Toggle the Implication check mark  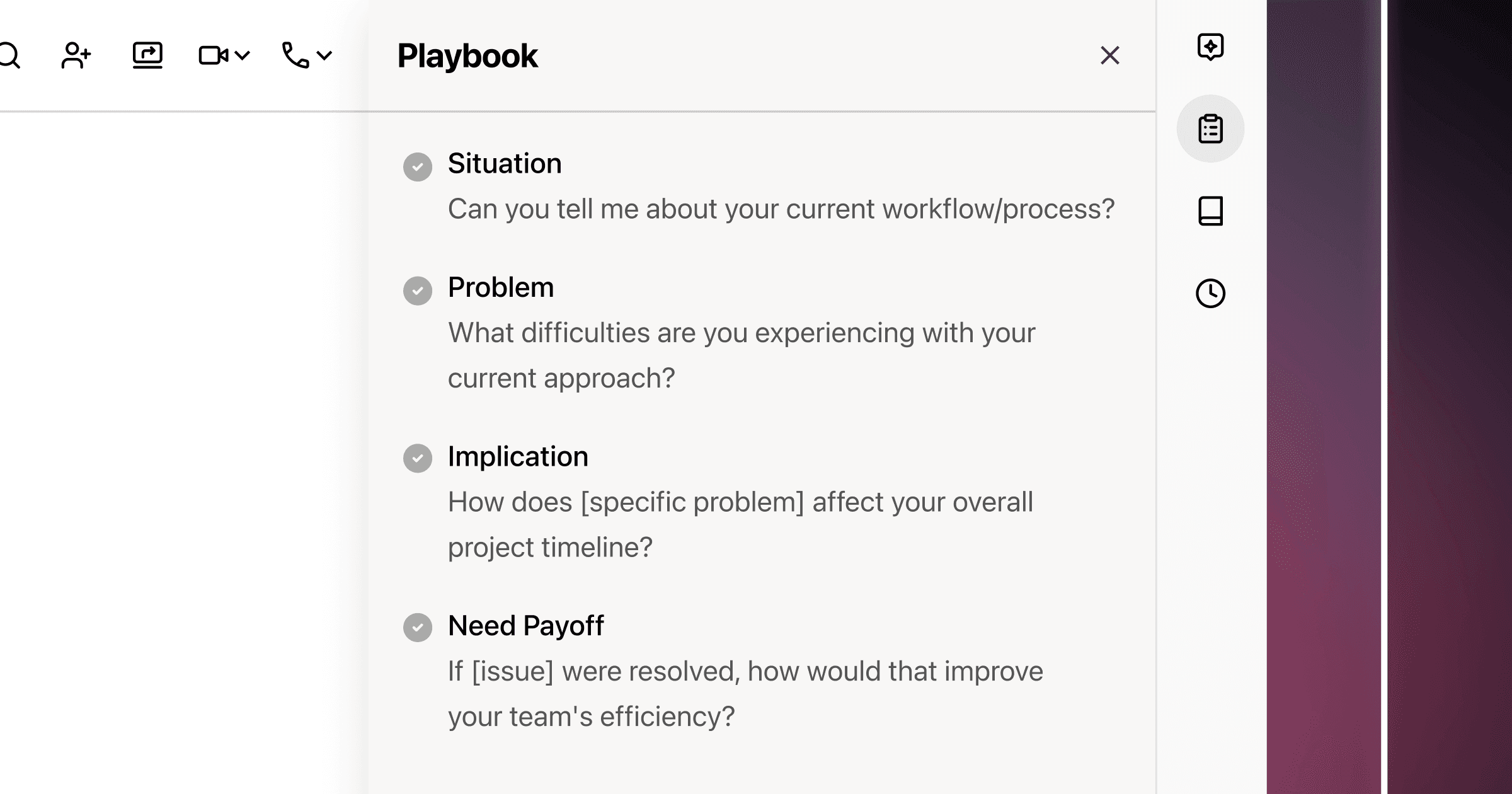418,458
